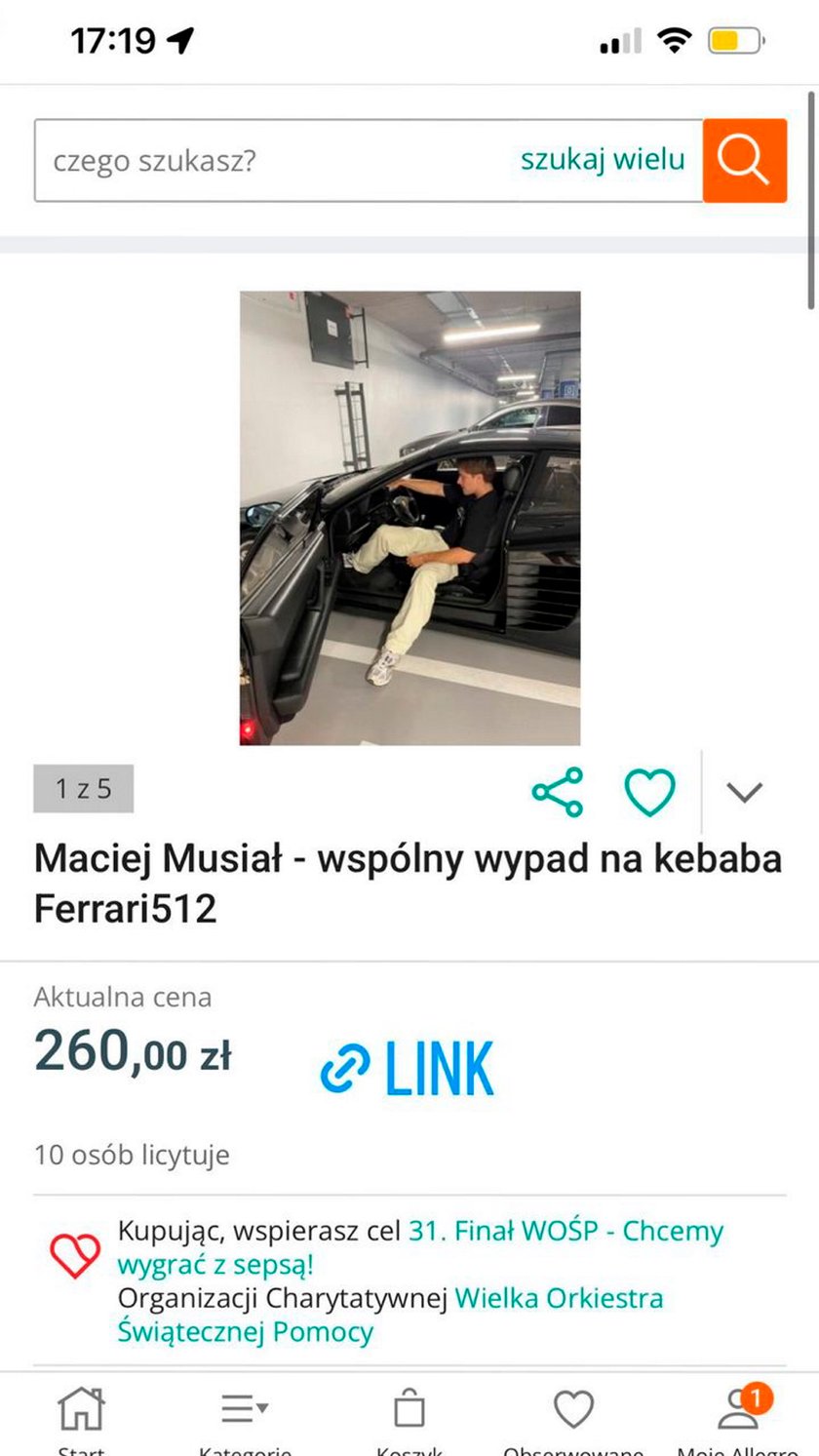Screen dimensions: 819x1456
Task: Open the "czego szukasz?" search field
Action: coord(273,161)
